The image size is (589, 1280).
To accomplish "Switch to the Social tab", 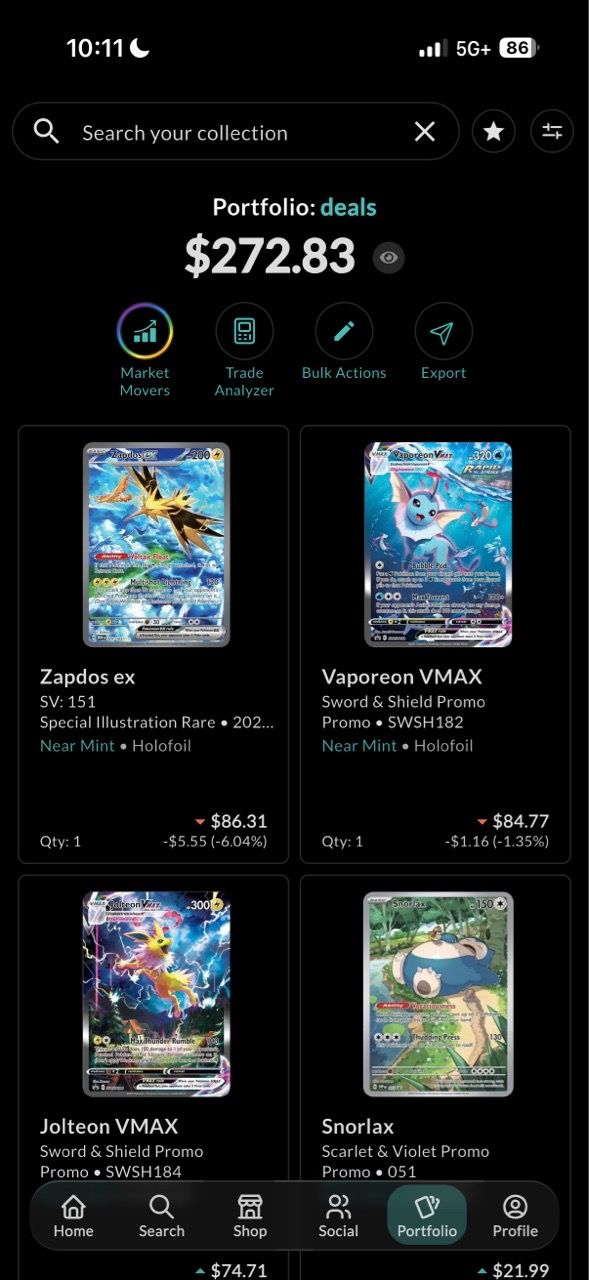I will [x=338, y=1216].
